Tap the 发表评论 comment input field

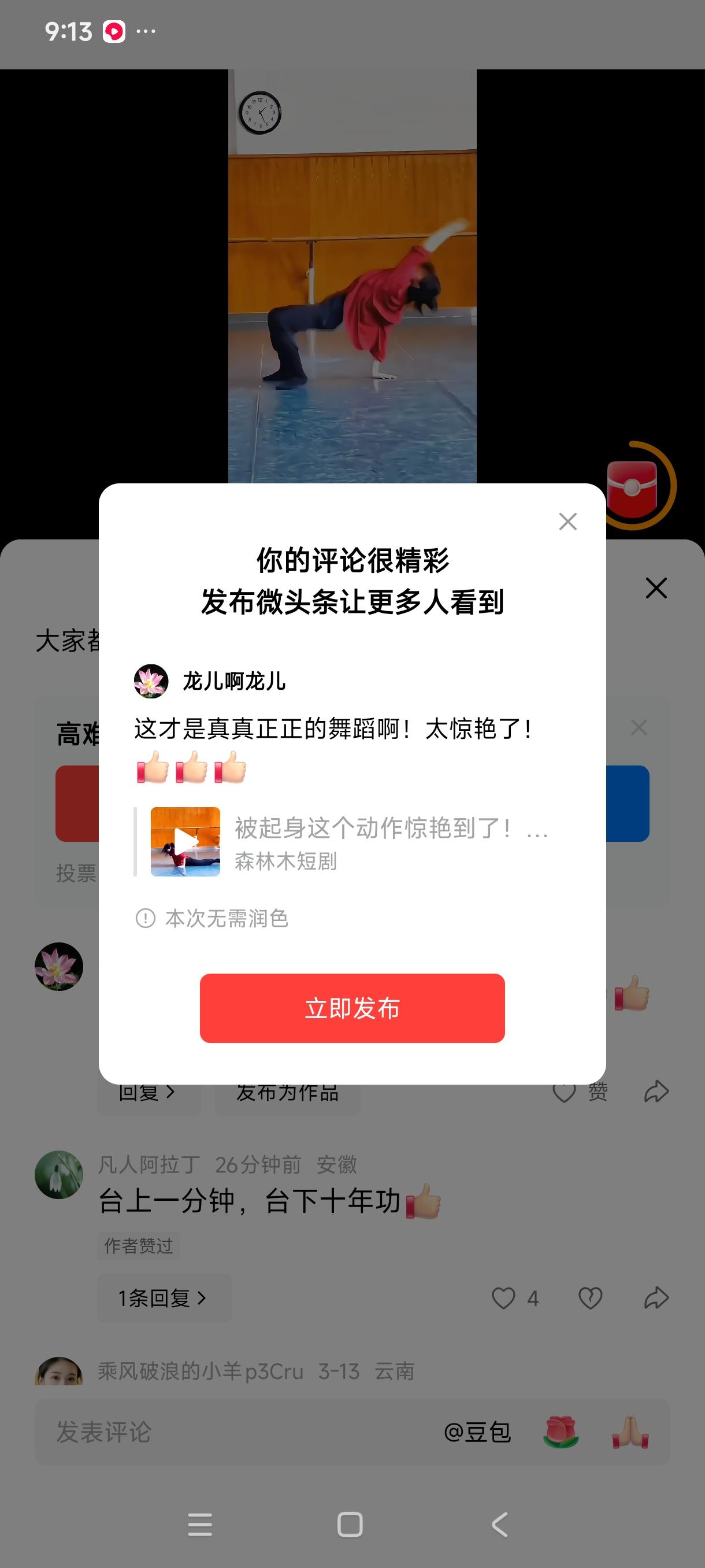183,1432
